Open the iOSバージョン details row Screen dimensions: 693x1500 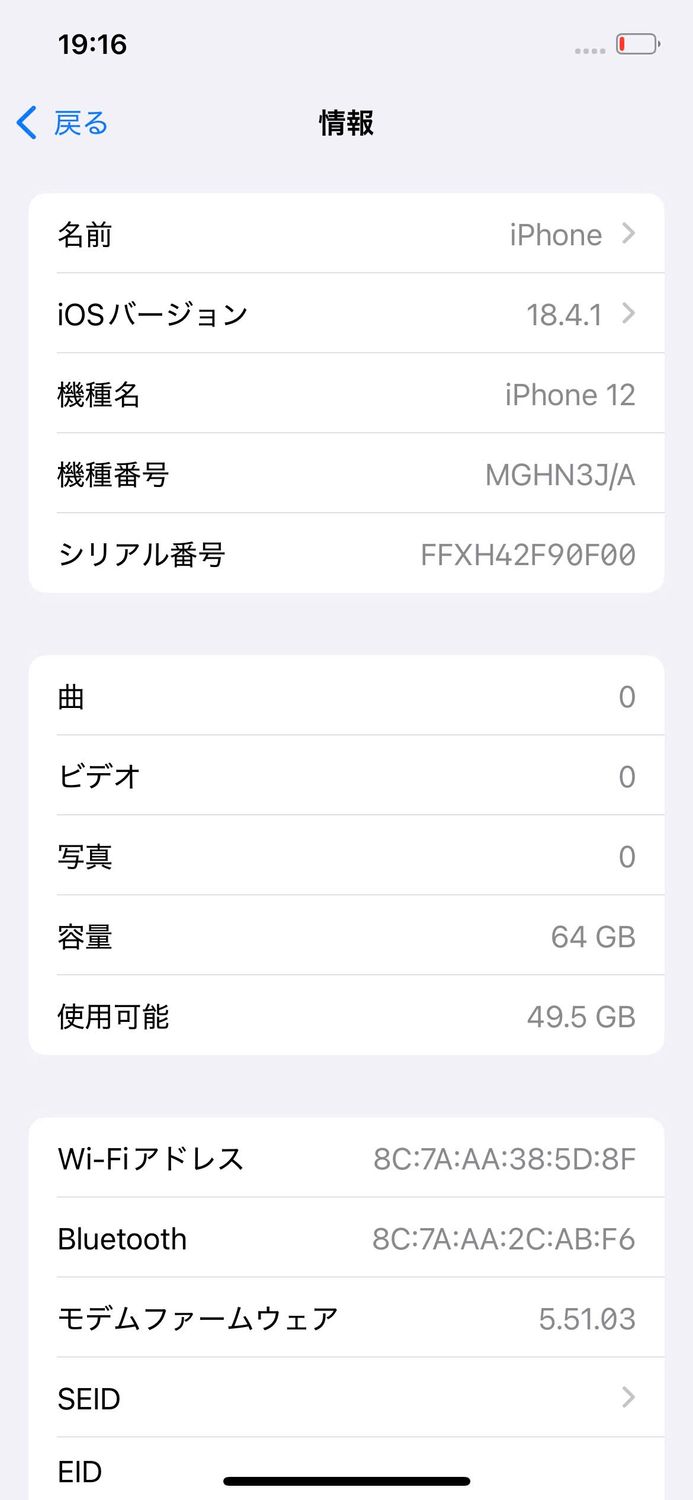point(346,314)
